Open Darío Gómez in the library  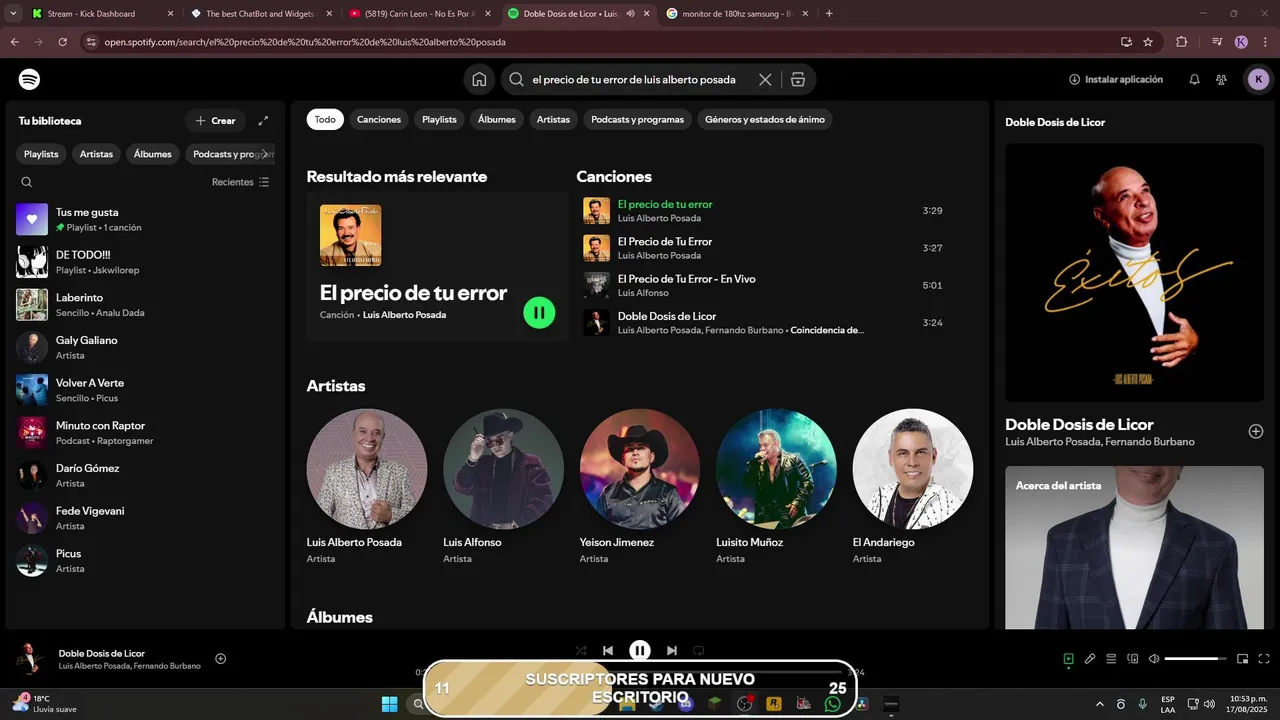point(87,475)
